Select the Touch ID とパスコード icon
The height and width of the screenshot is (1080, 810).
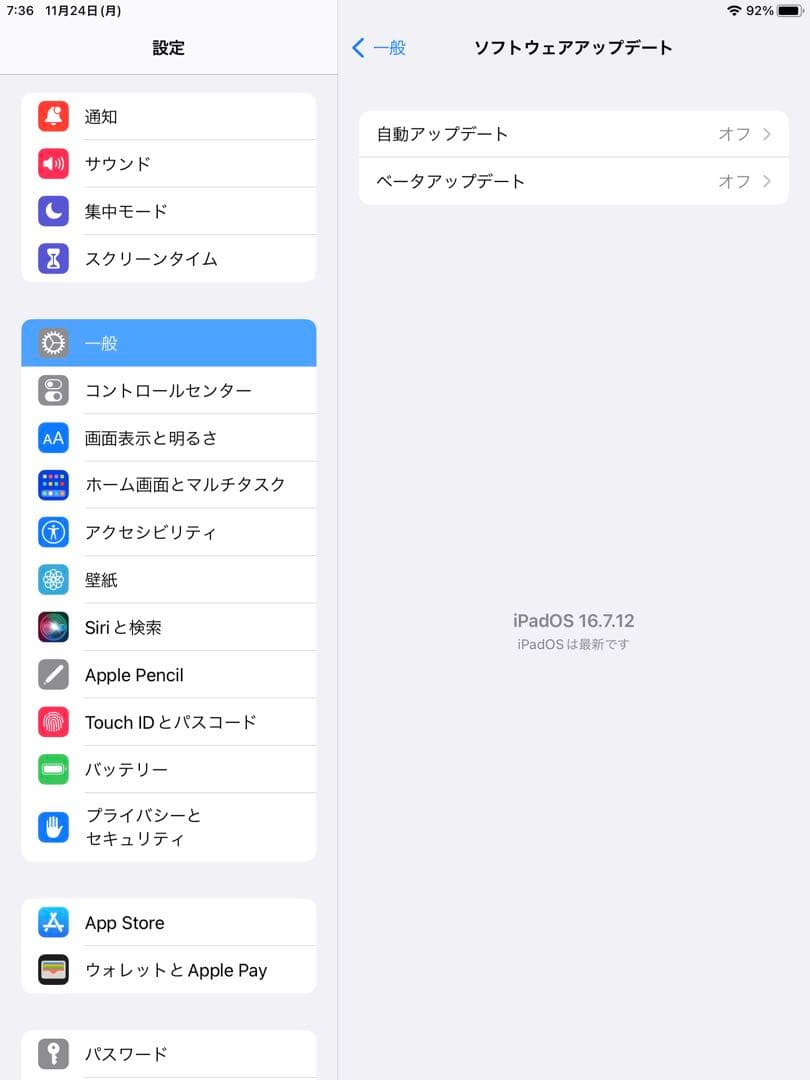coord(53,721)
